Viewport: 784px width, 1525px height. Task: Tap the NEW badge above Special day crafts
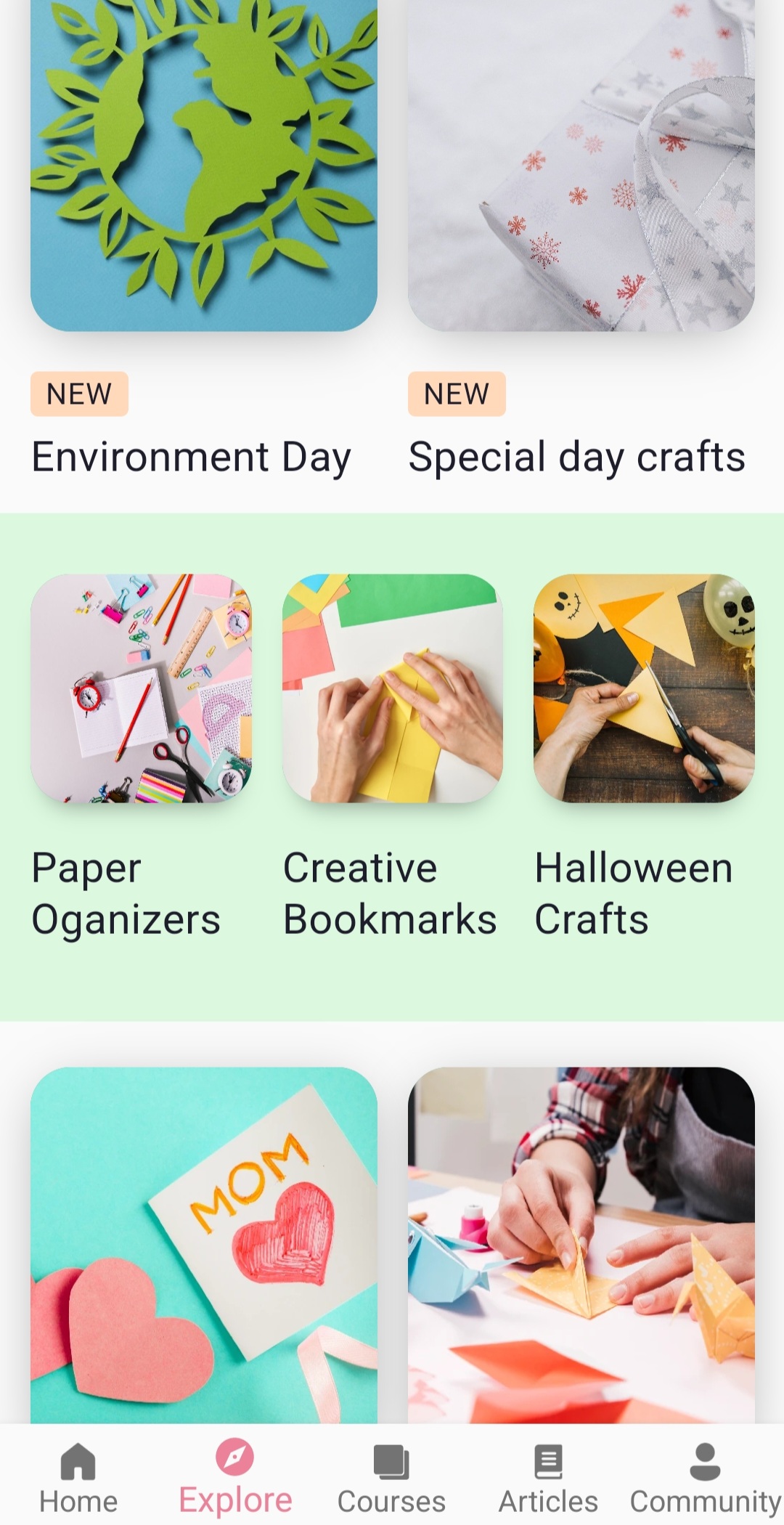point(456,394)
